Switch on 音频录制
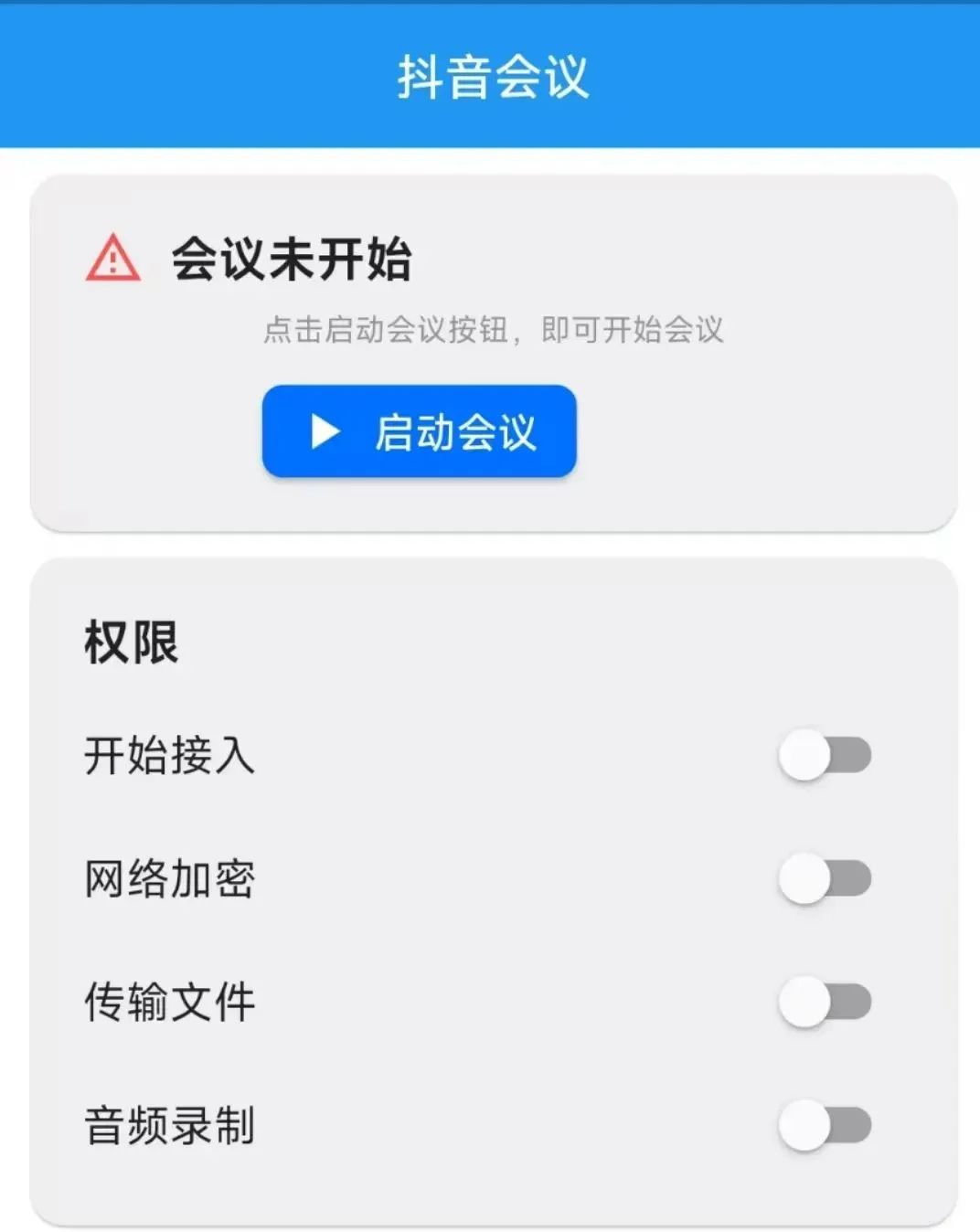980x1232 pixels. tap(825, 1125)
